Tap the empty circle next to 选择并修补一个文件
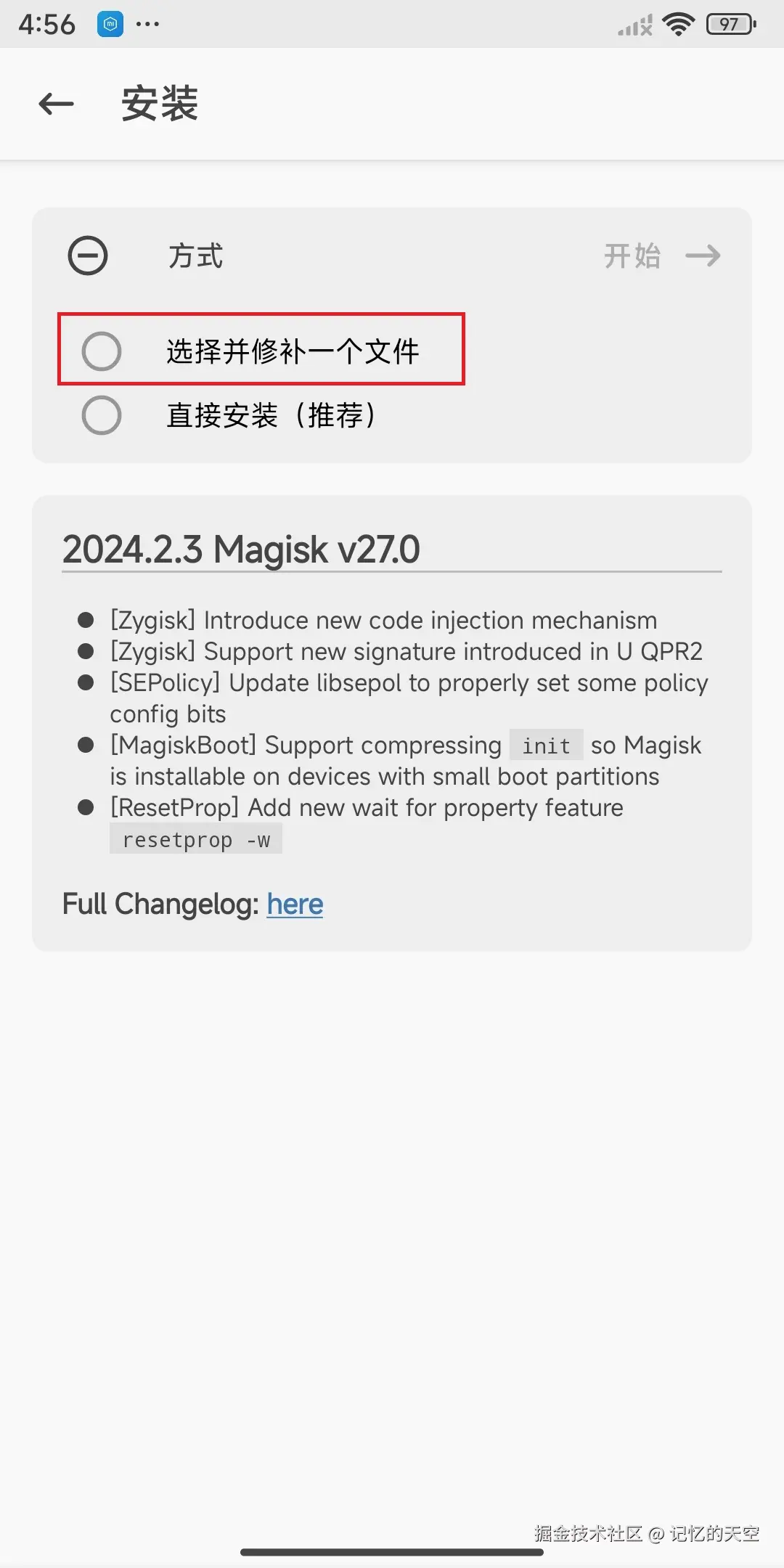Image resolution: width=784 pixels, height=1568 pixels. tap(102, 351)
